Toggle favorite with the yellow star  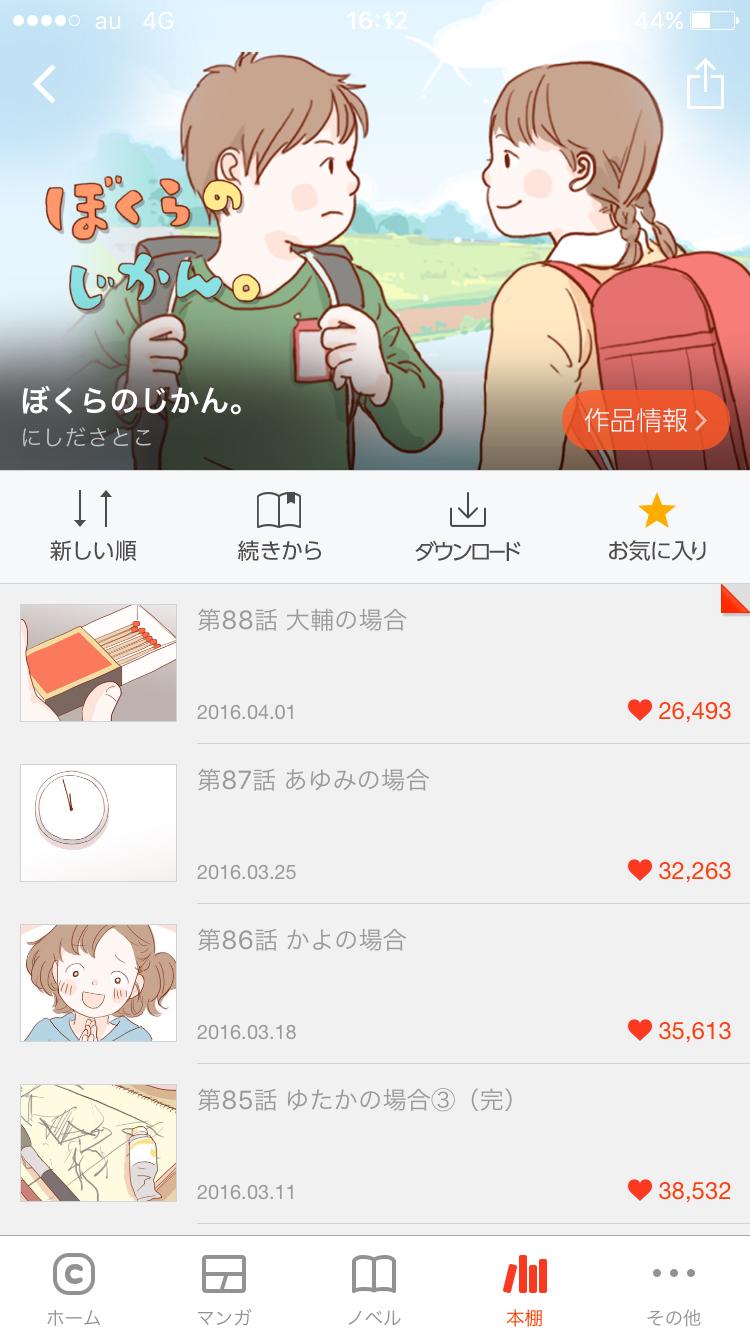coord(655,511)
